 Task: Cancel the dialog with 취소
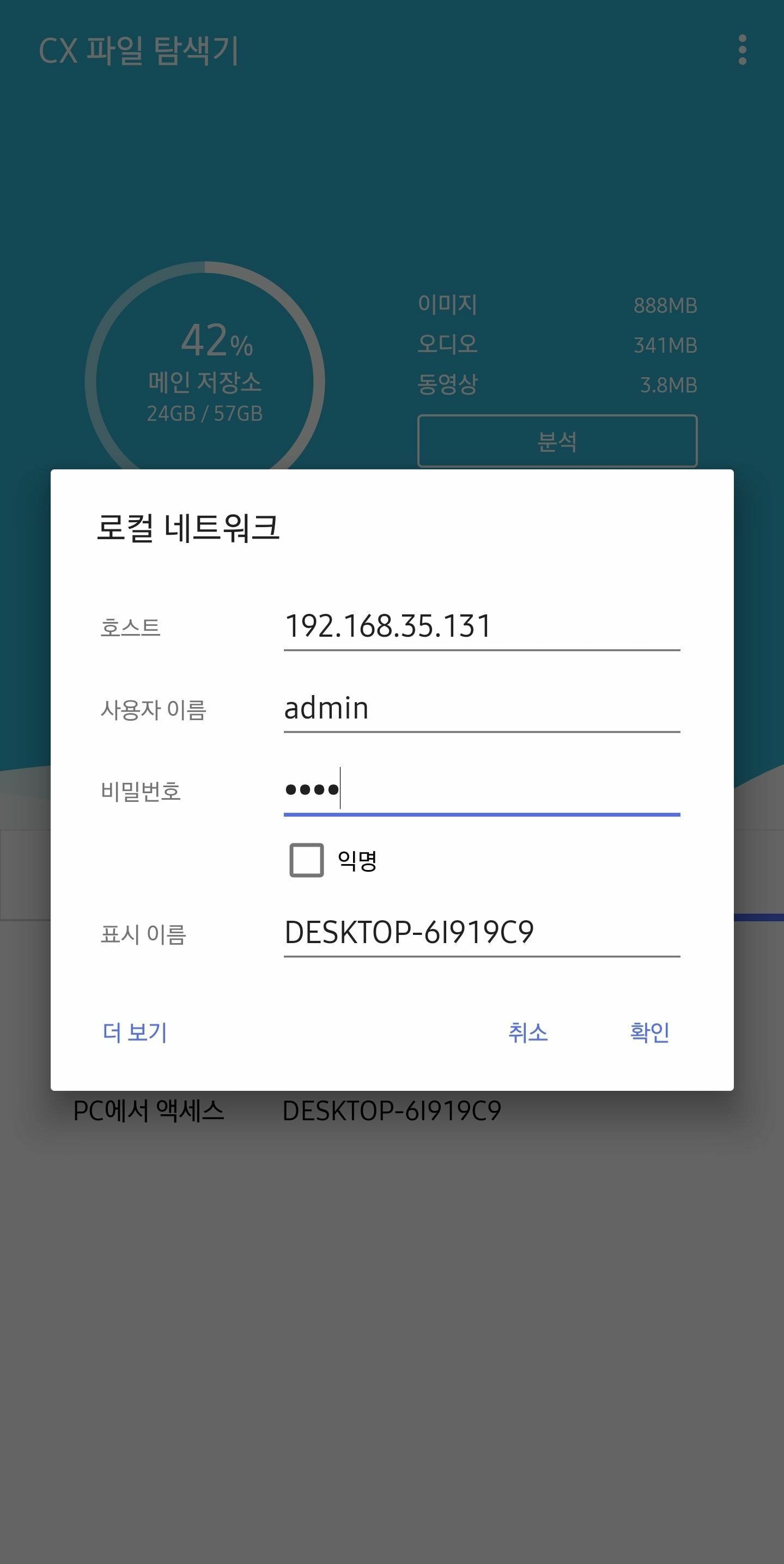[528, 1032]
